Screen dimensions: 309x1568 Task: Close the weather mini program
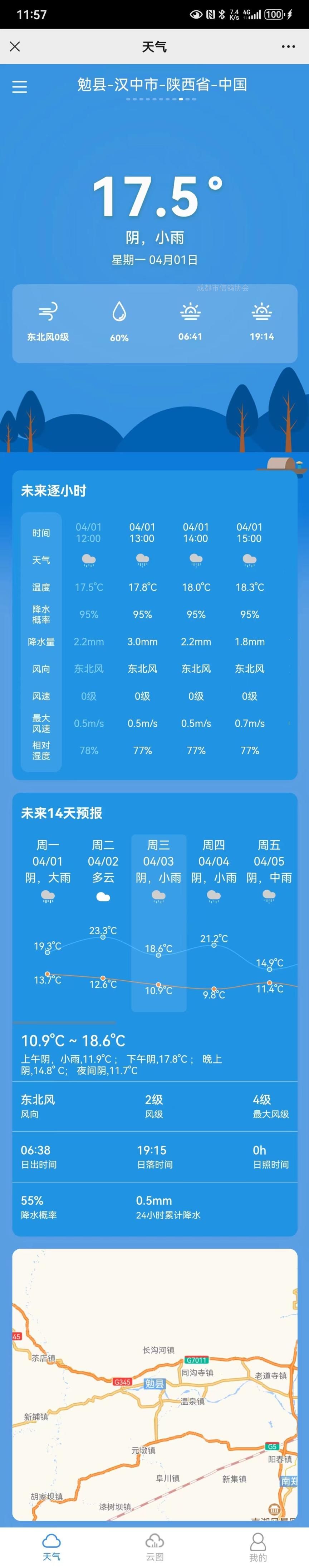click(x=15, y=47)
